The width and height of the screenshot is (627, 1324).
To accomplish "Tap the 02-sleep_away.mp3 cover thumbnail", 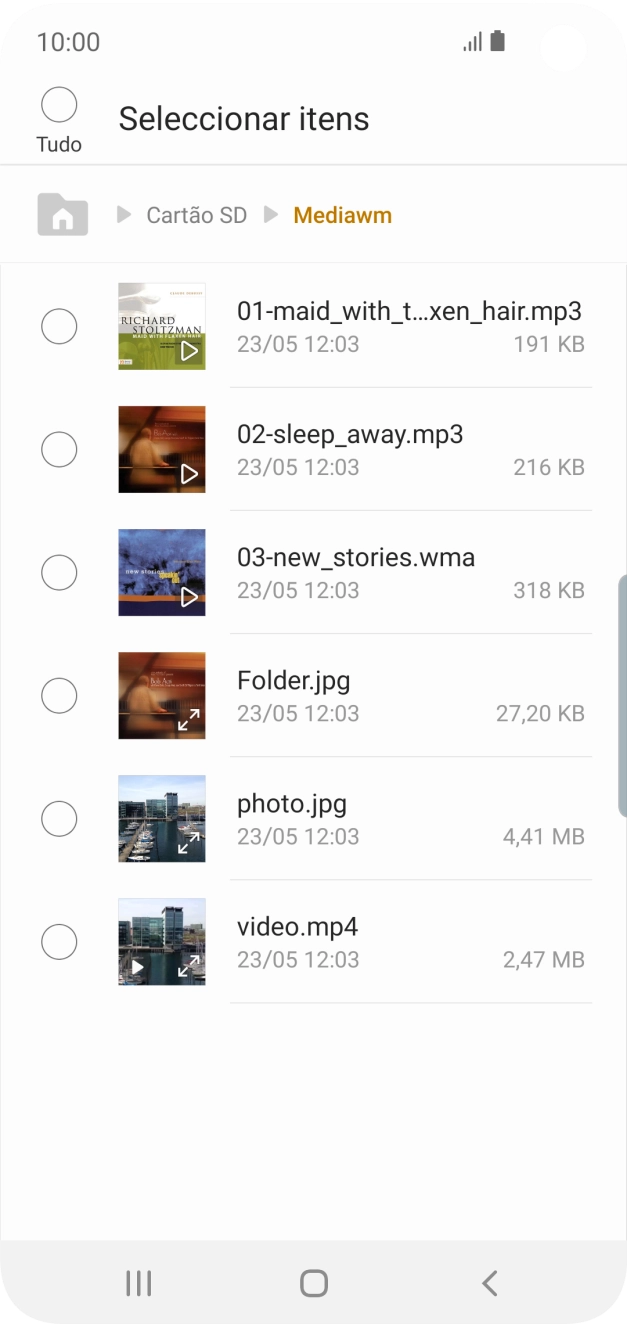I will (162, 450).
